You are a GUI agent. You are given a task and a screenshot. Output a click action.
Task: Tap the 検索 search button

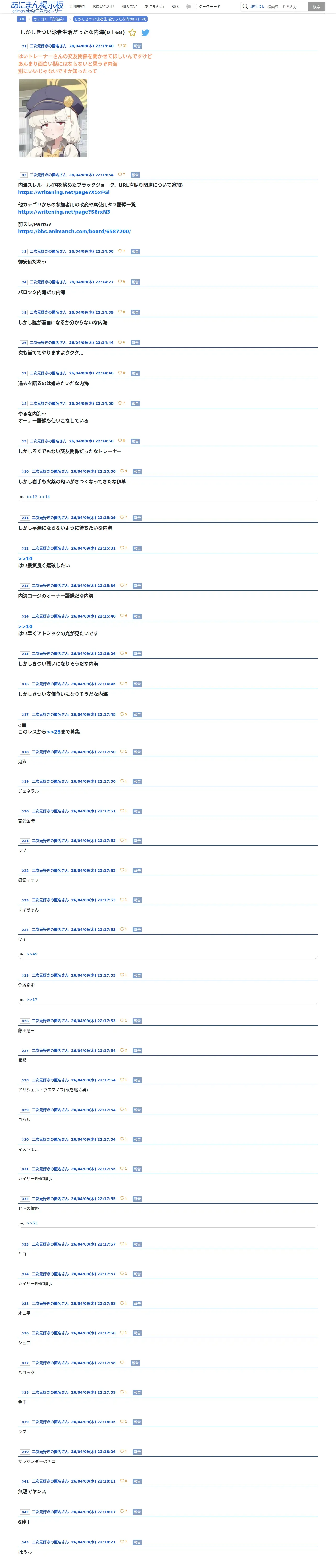pyautogui.click(x=316, y=7)
